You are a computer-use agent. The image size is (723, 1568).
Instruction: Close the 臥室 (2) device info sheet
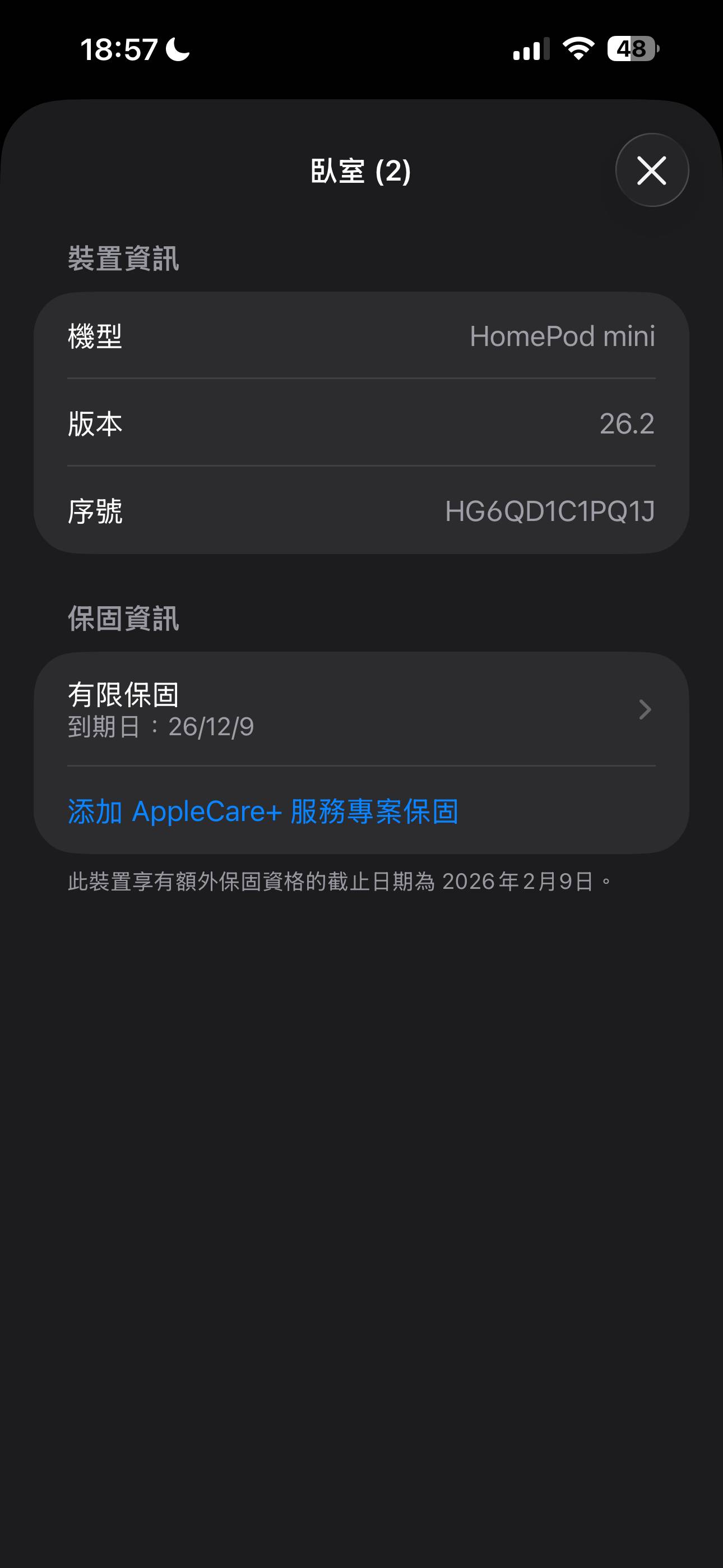tap(652, 170)
